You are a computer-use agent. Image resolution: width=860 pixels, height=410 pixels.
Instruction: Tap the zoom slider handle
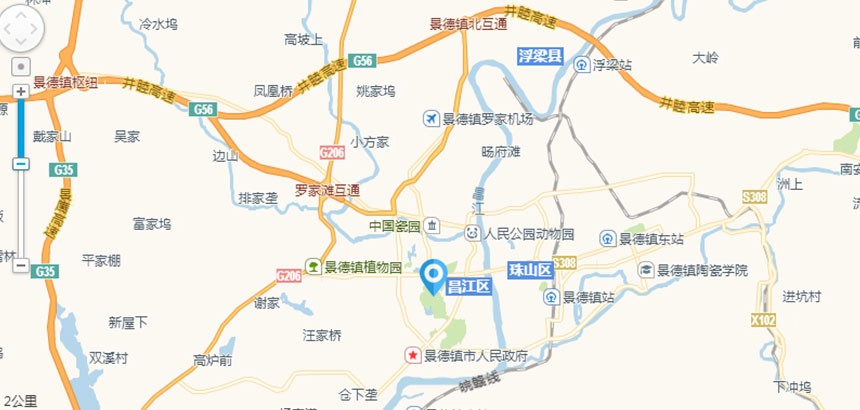20,164
